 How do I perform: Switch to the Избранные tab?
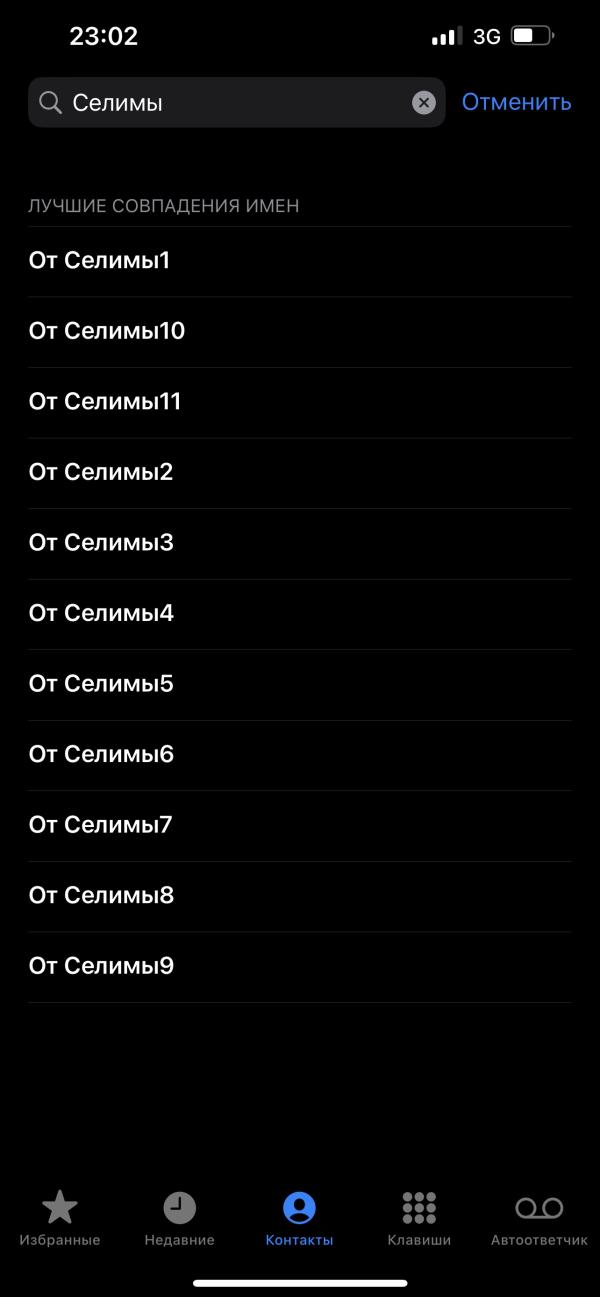(60, 1219)
